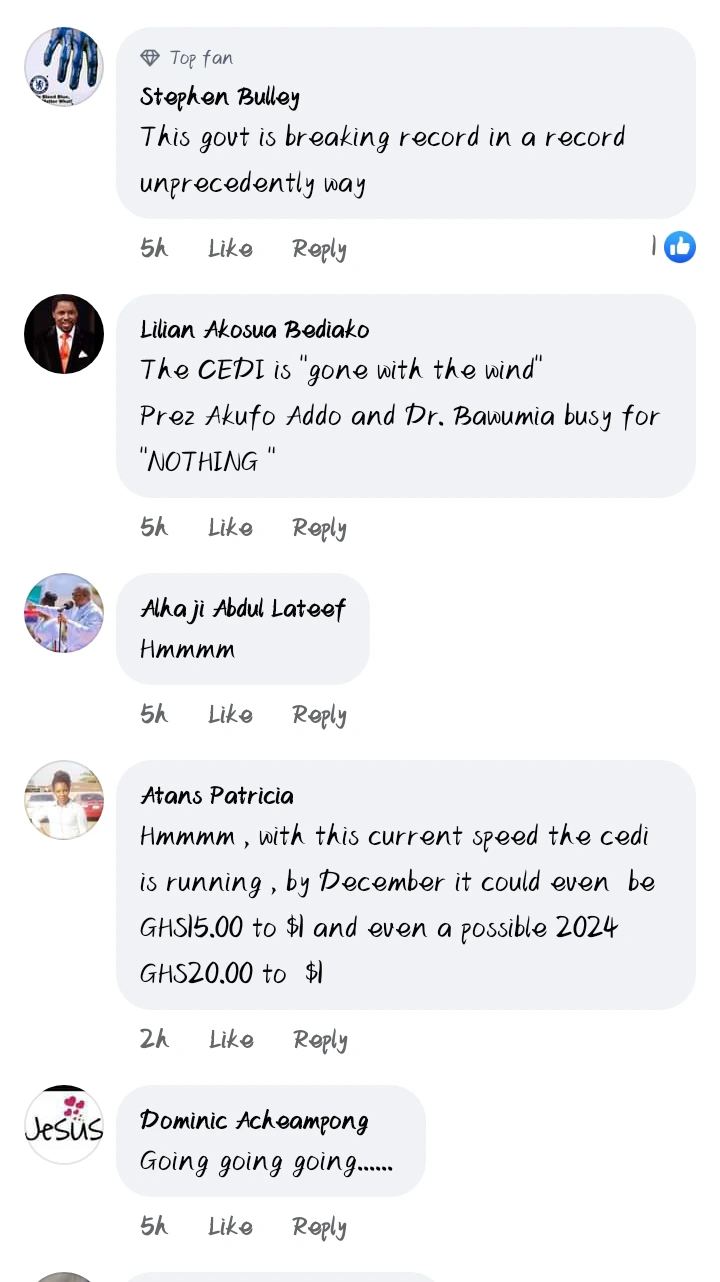
Task: Reply to Alhaji Abdul Lateef's comment
Action: click(319, 714)
